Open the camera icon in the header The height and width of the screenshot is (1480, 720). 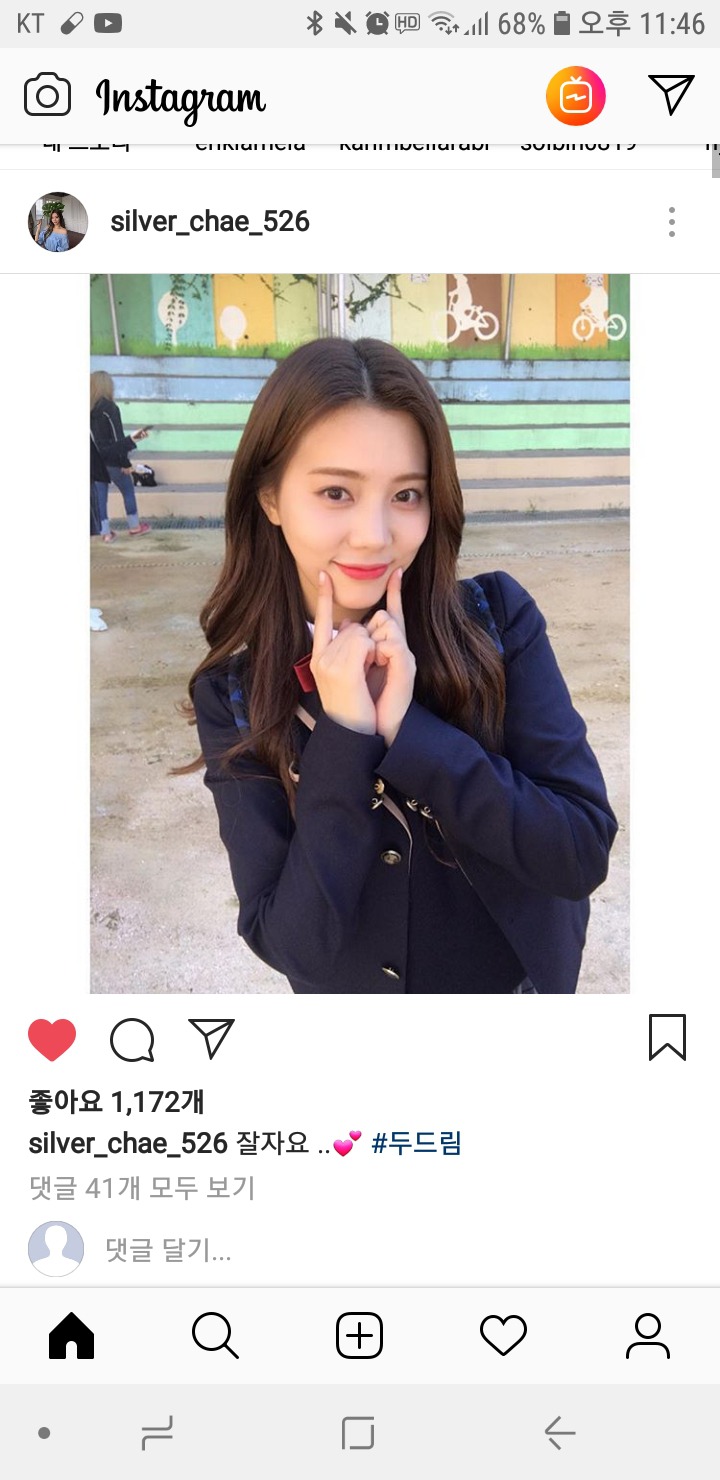[47, 96]
